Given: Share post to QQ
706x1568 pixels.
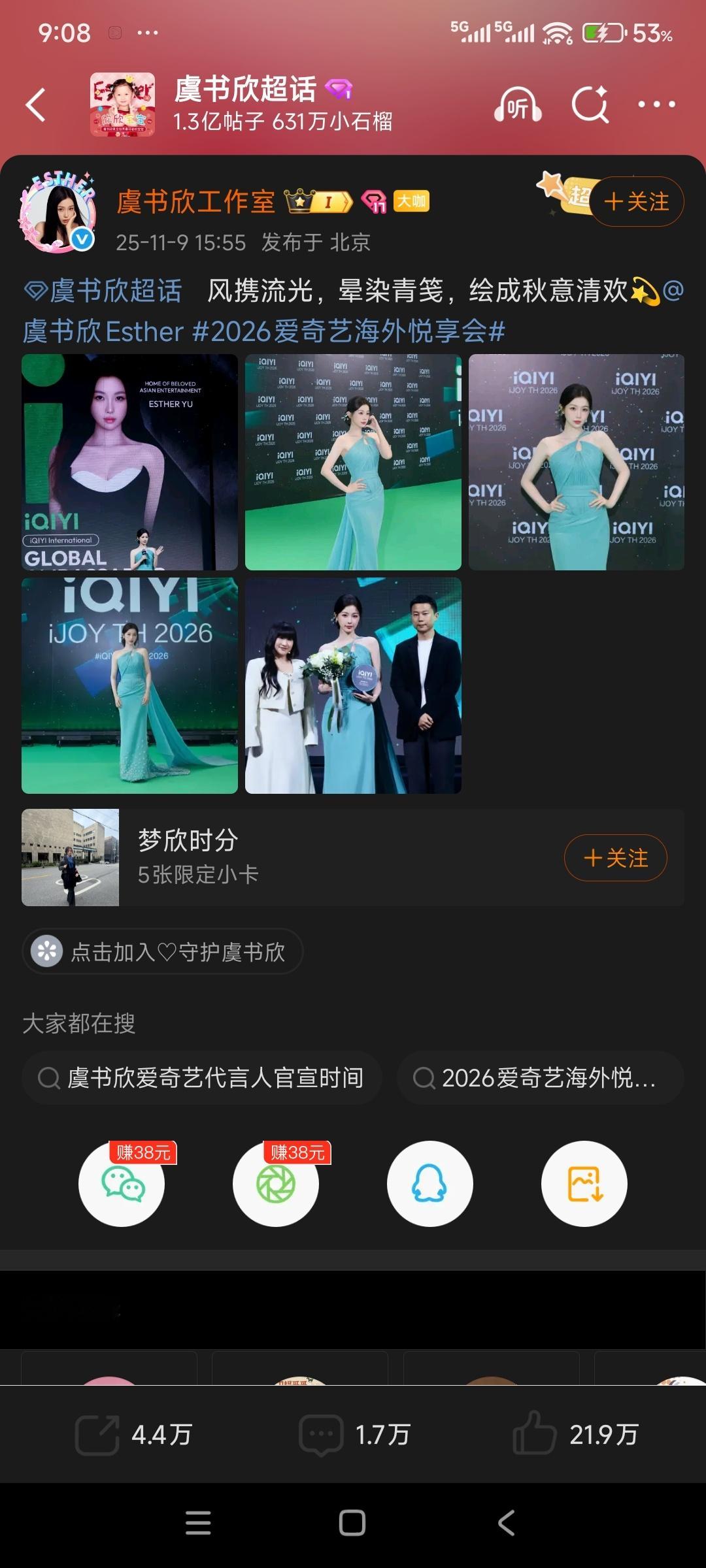Looking at the screenshot, I should [x=430, y=1184].
